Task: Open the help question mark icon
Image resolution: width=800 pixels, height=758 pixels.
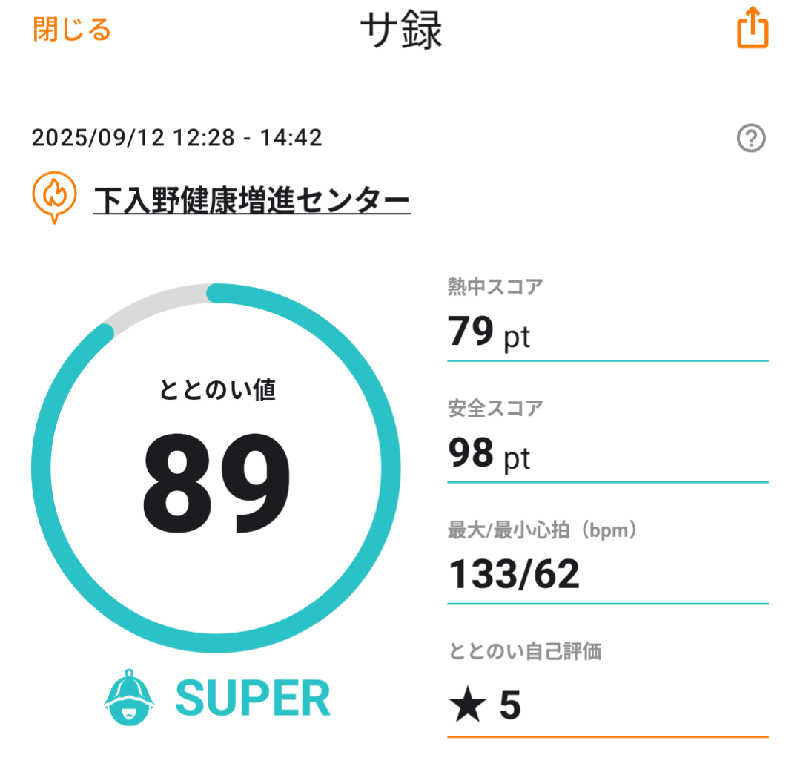Action: click(x=750, y=139)
